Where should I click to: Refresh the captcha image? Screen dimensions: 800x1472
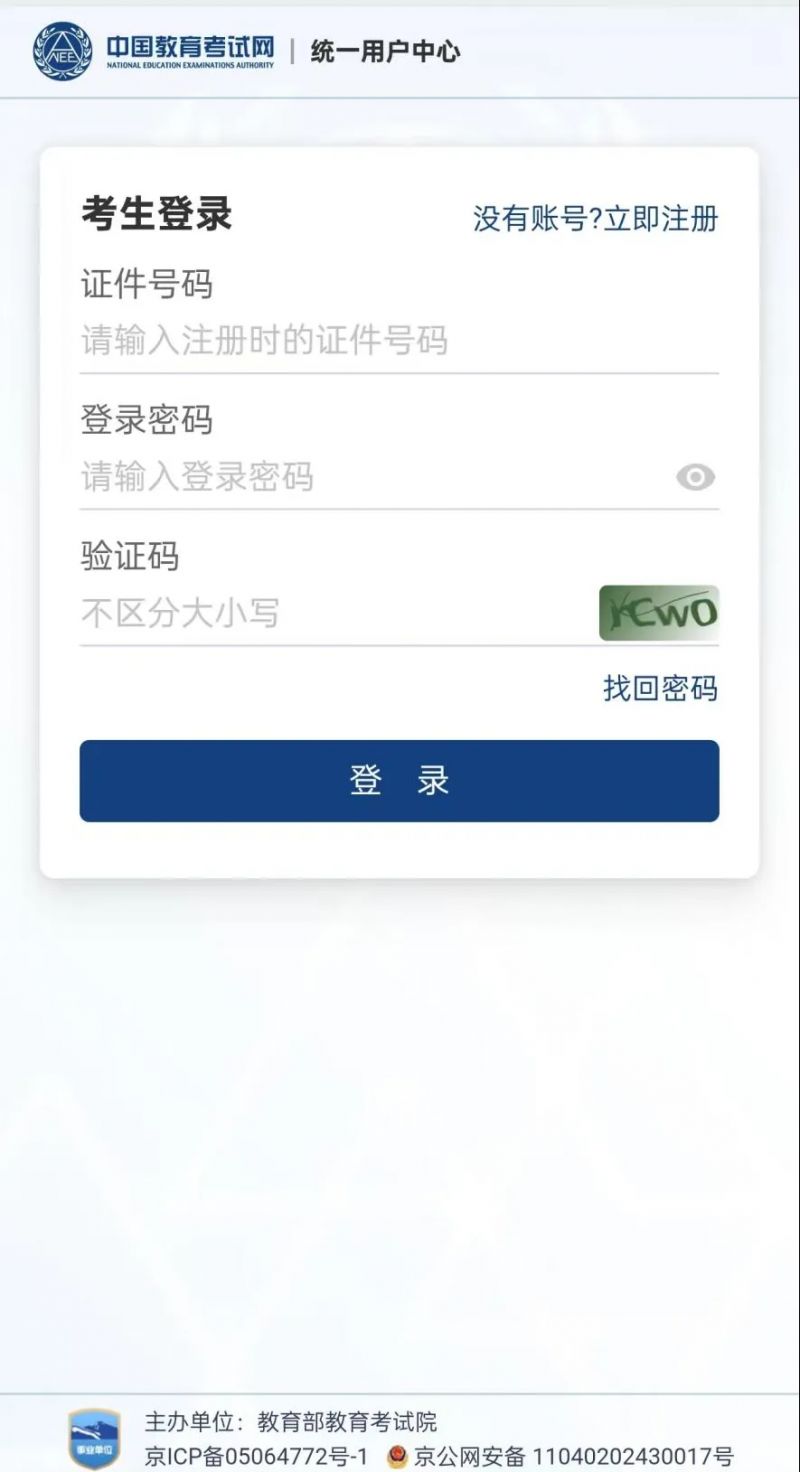pyautogui.click(x=658, y=613)
